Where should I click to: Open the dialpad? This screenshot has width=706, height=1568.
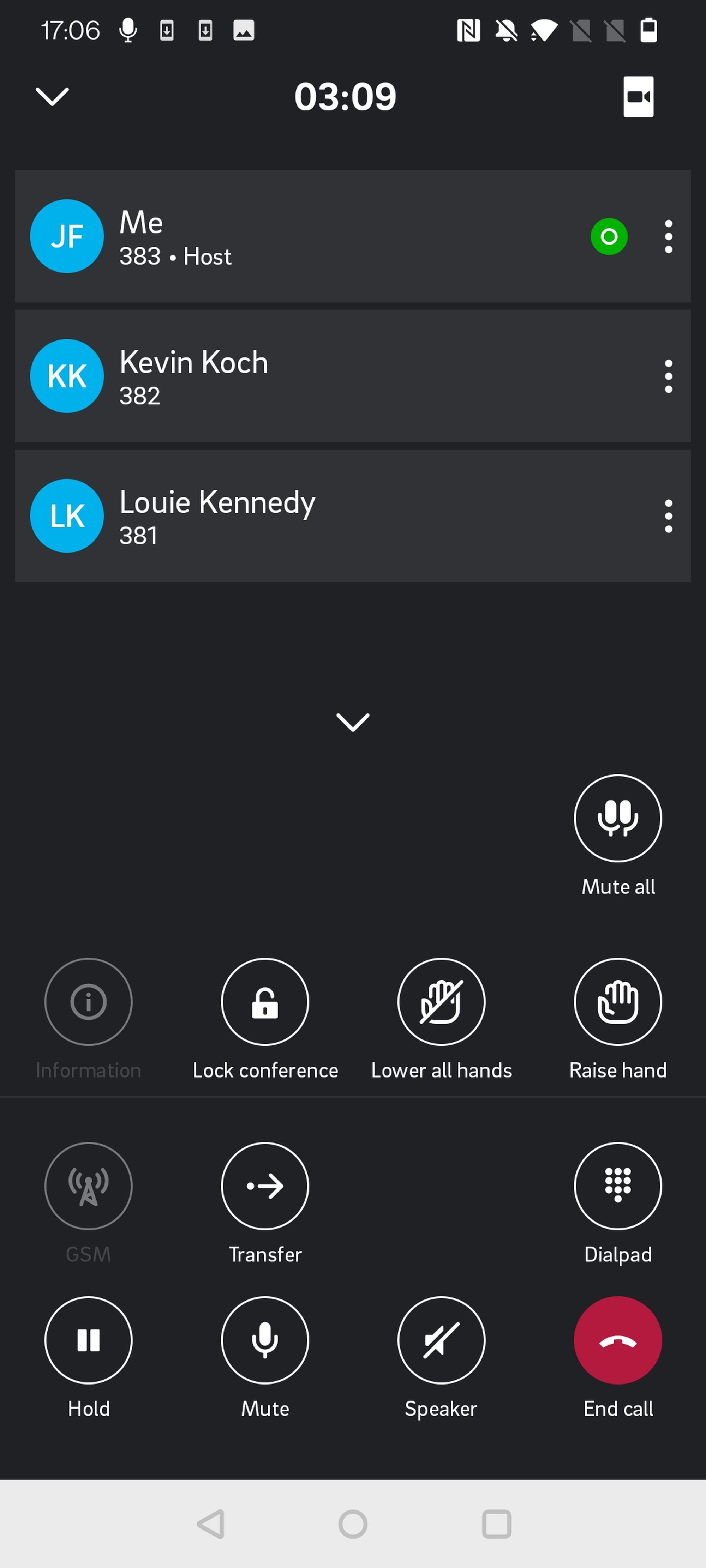pyautogui.click(x=618, y=1186)
